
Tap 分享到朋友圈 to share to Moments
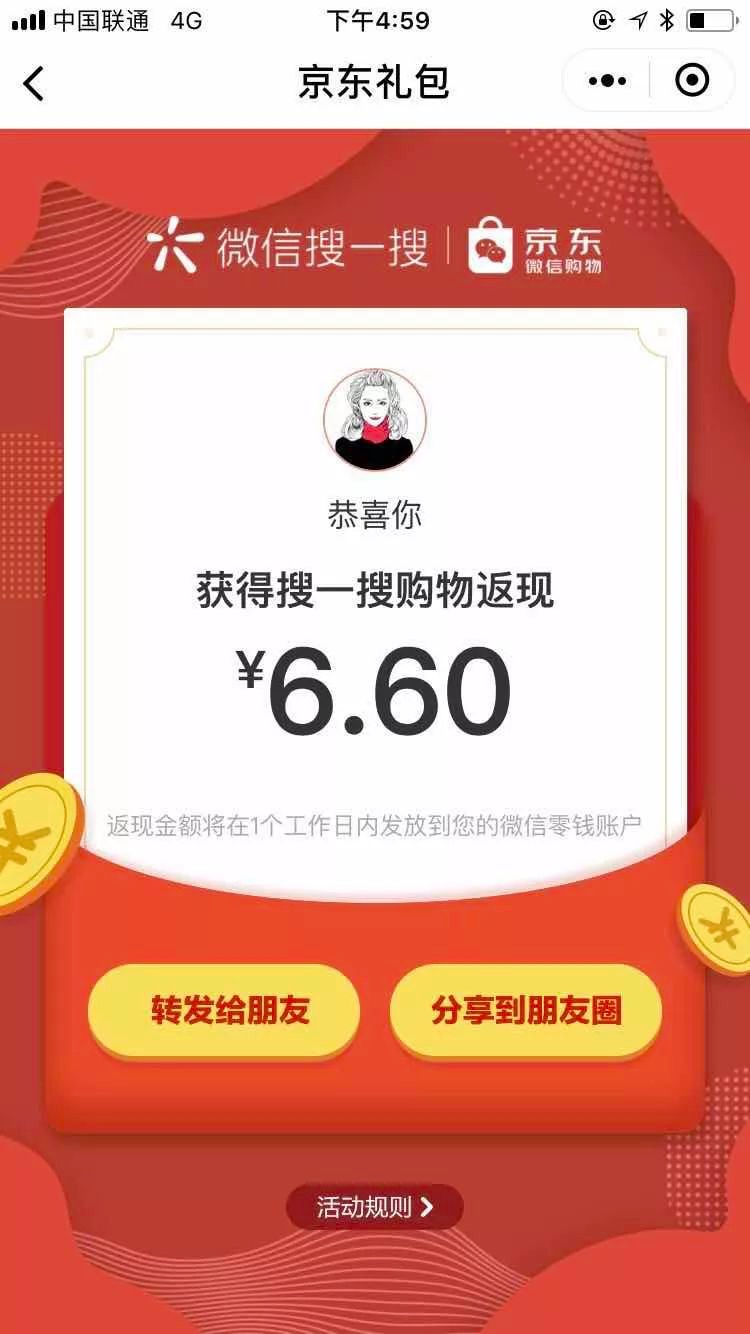click(526, 1010)
